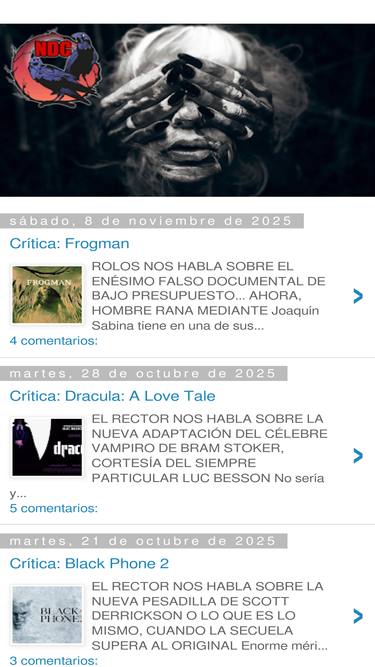Tap the Dracula poster thumbnail
Screen dimensions: 375x667
coord(47,447)
